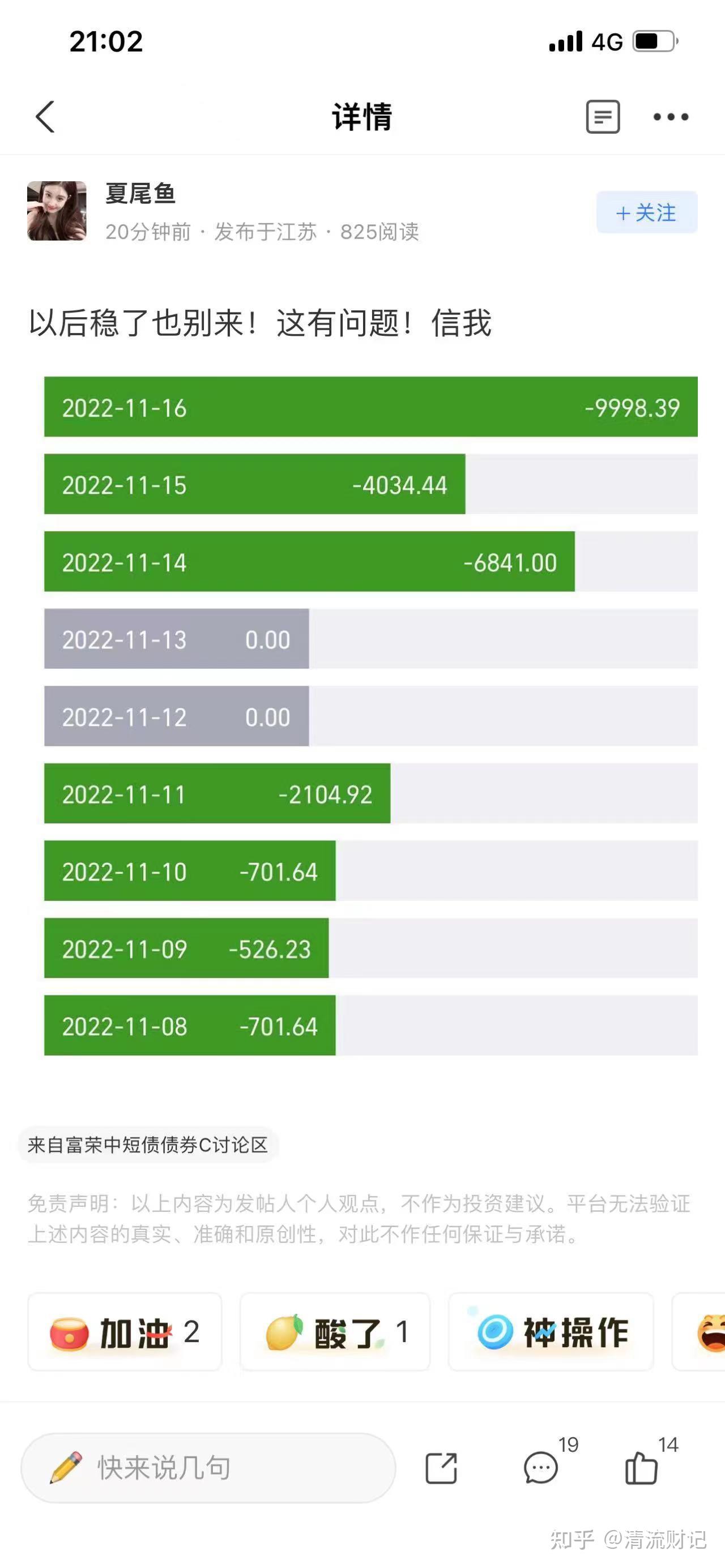Open 夏尾鱼's profile avatar
The width and height of the screenshot is (725, 1568).
tap(57, 211)
